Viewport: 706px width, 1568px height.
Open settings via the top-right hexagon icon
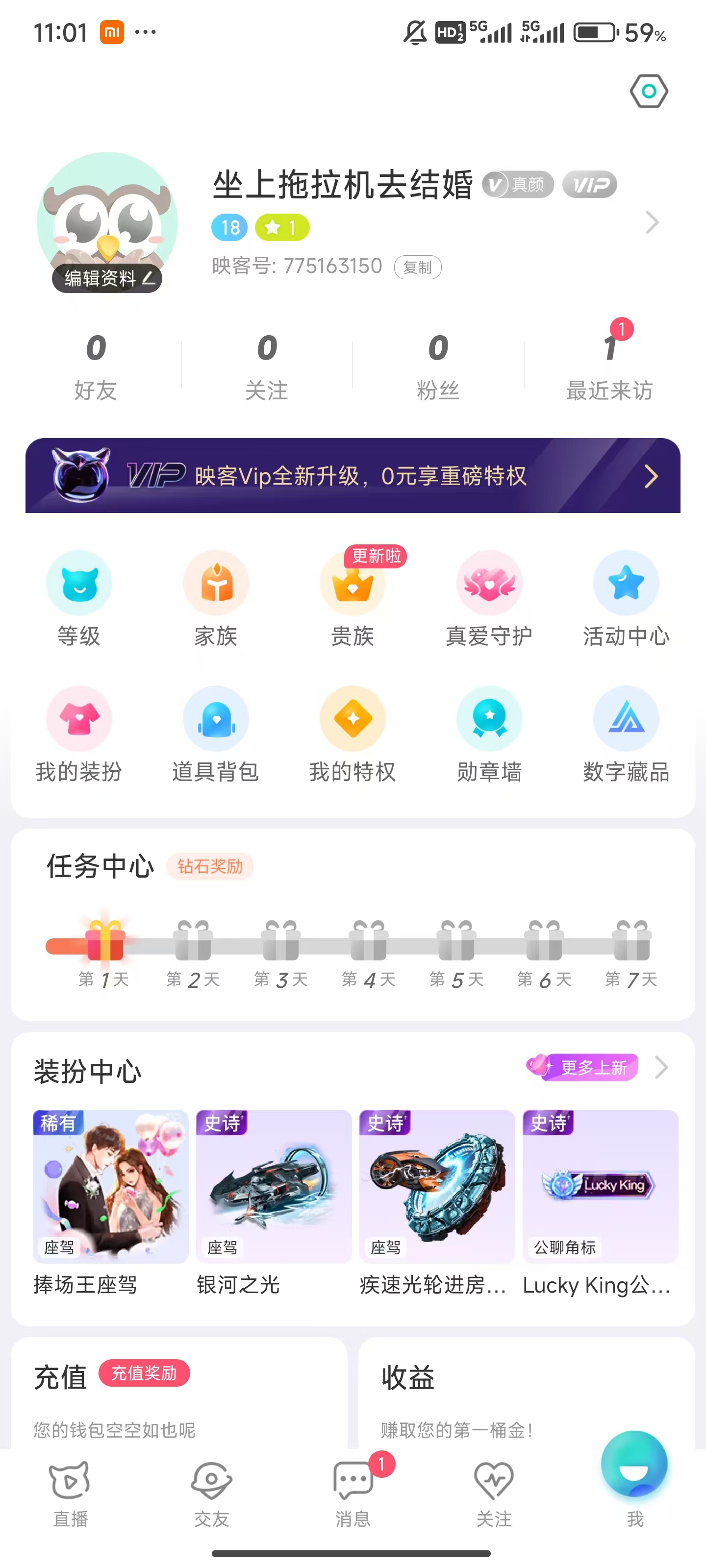(x=648, y=91)
